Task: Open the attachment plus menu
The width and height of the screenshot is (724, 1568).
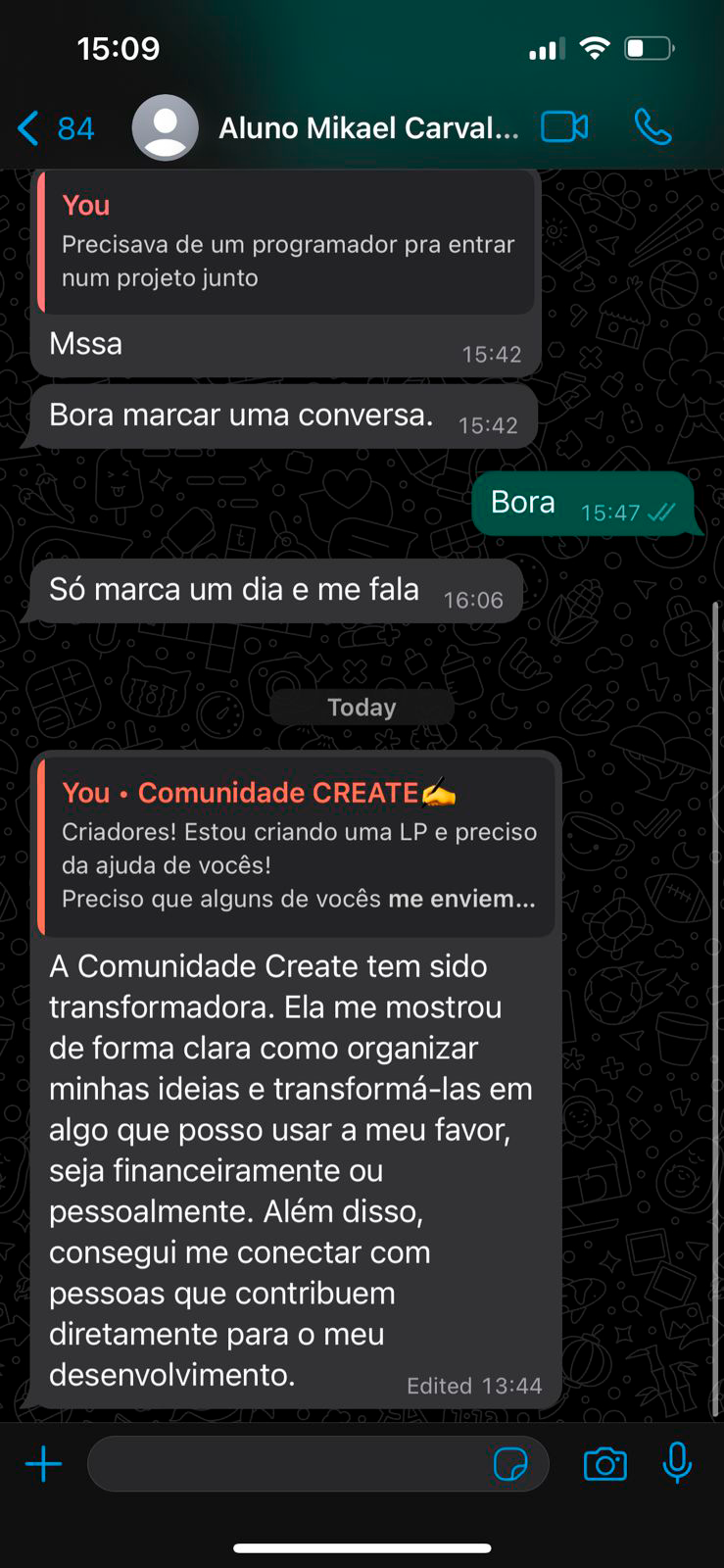Action: [43, 1465]
